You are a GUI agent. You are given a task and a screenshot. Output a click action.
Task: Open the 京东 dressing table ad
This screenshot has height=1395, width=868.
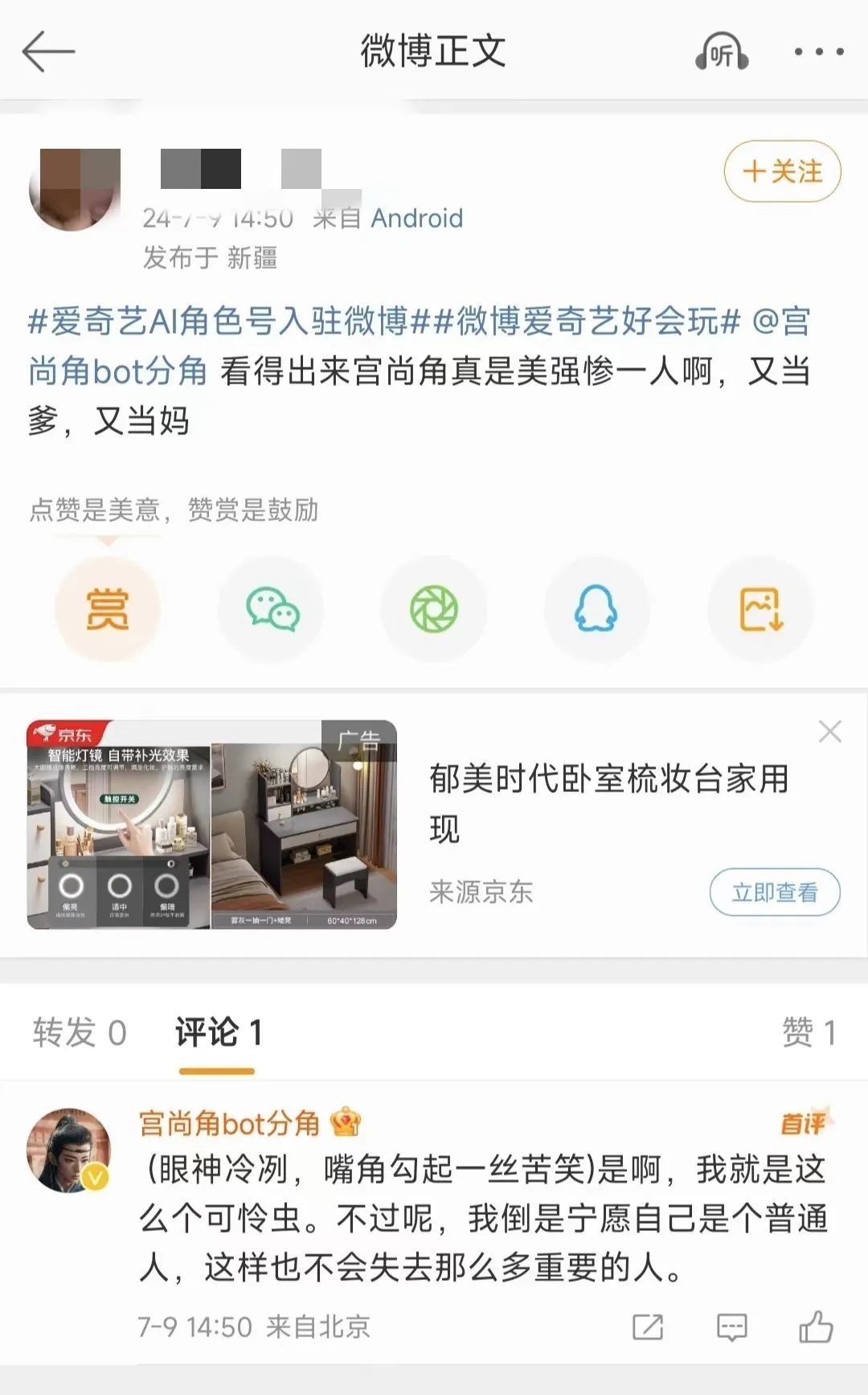(212, 824)
